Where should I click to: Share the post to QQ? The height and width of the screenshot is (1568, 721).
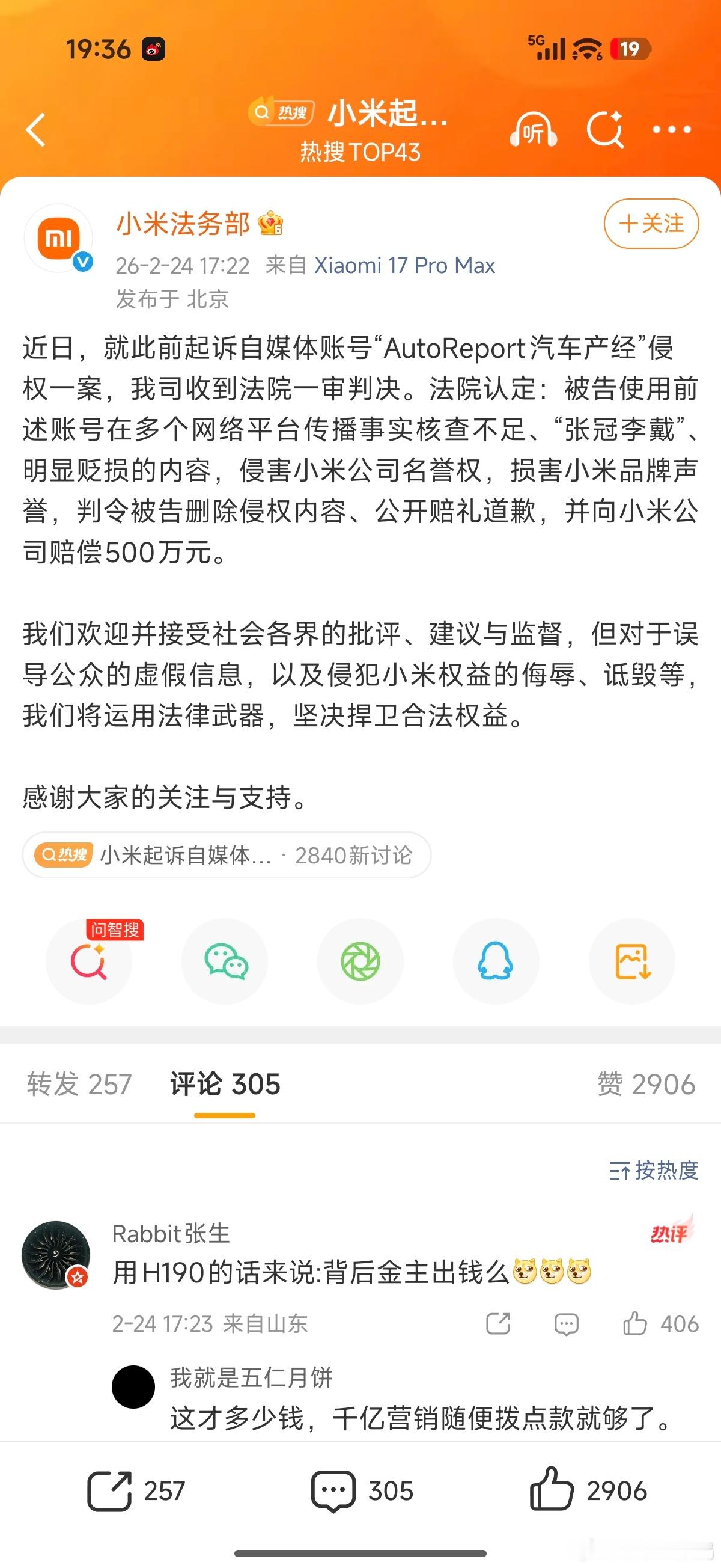click(496, 961)
